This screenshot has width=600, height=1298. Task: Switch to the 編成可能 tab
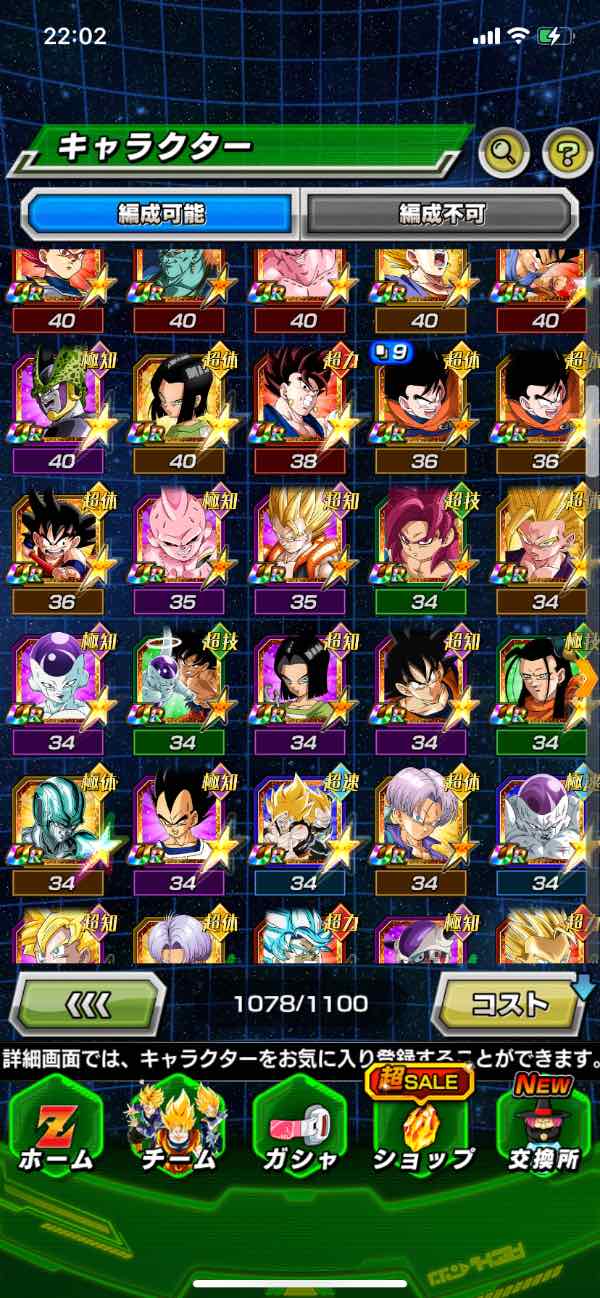tap(161, 213)
